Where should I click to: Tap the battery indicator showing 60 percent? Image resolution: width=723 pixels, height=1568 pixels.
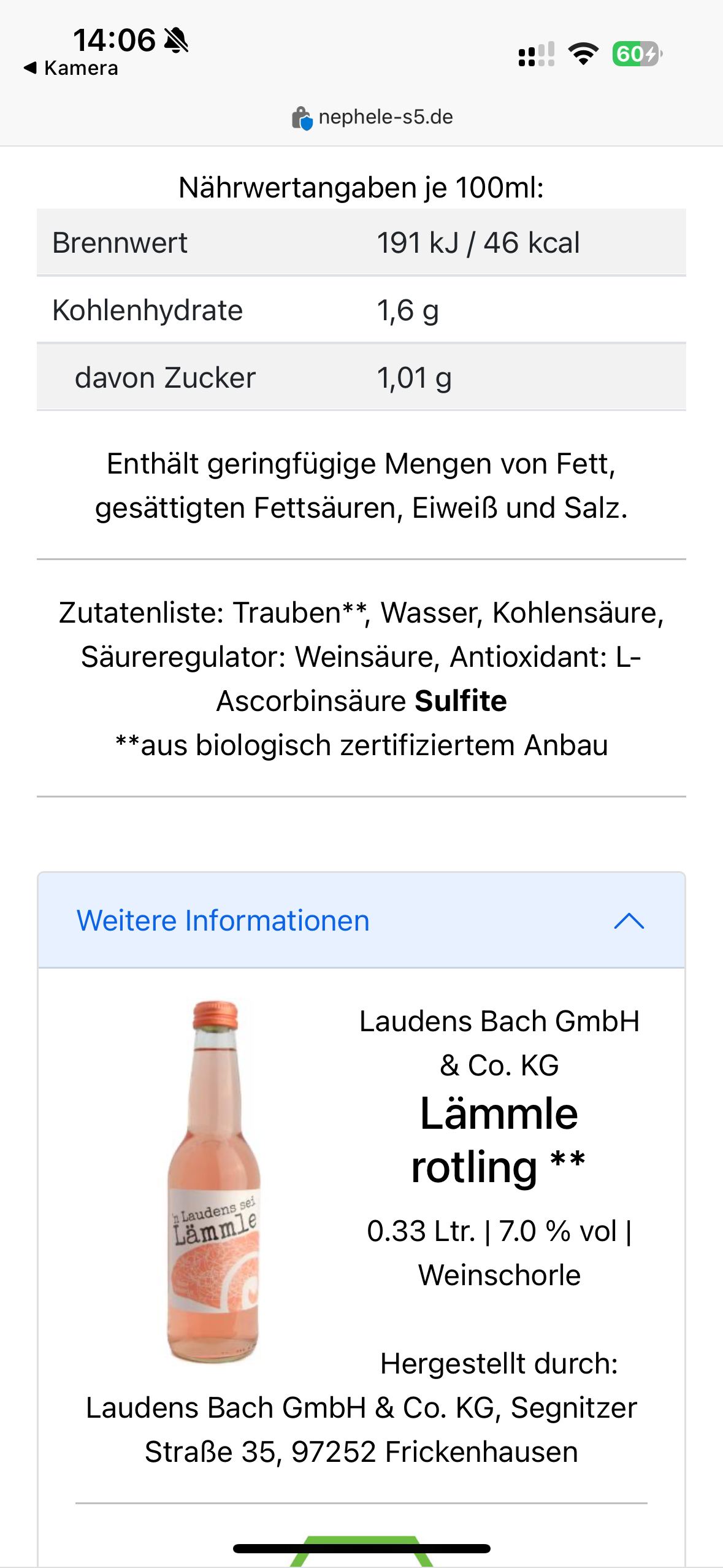point(635,55)
